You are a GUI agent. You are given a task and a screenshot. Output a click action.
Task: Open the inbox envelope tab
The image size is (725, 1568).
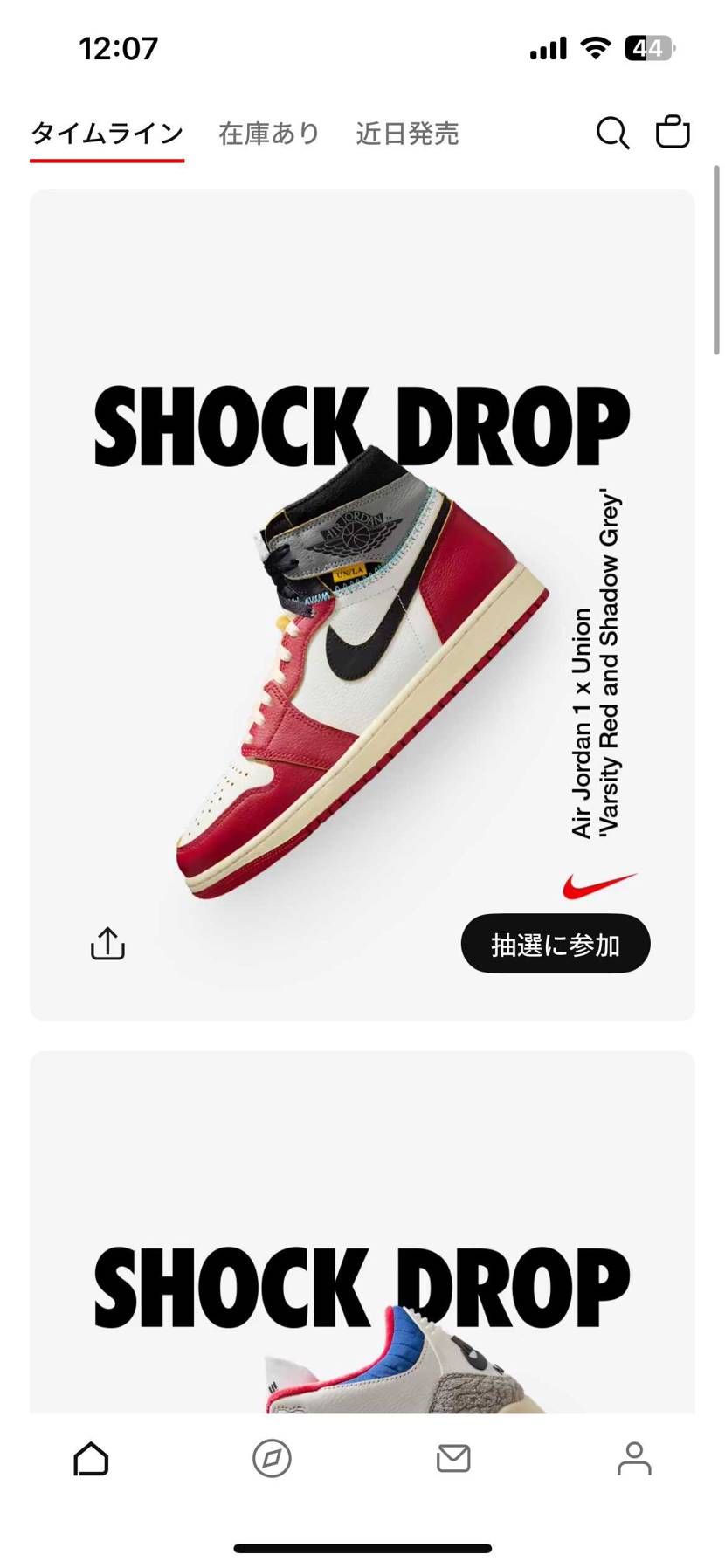453,1458
